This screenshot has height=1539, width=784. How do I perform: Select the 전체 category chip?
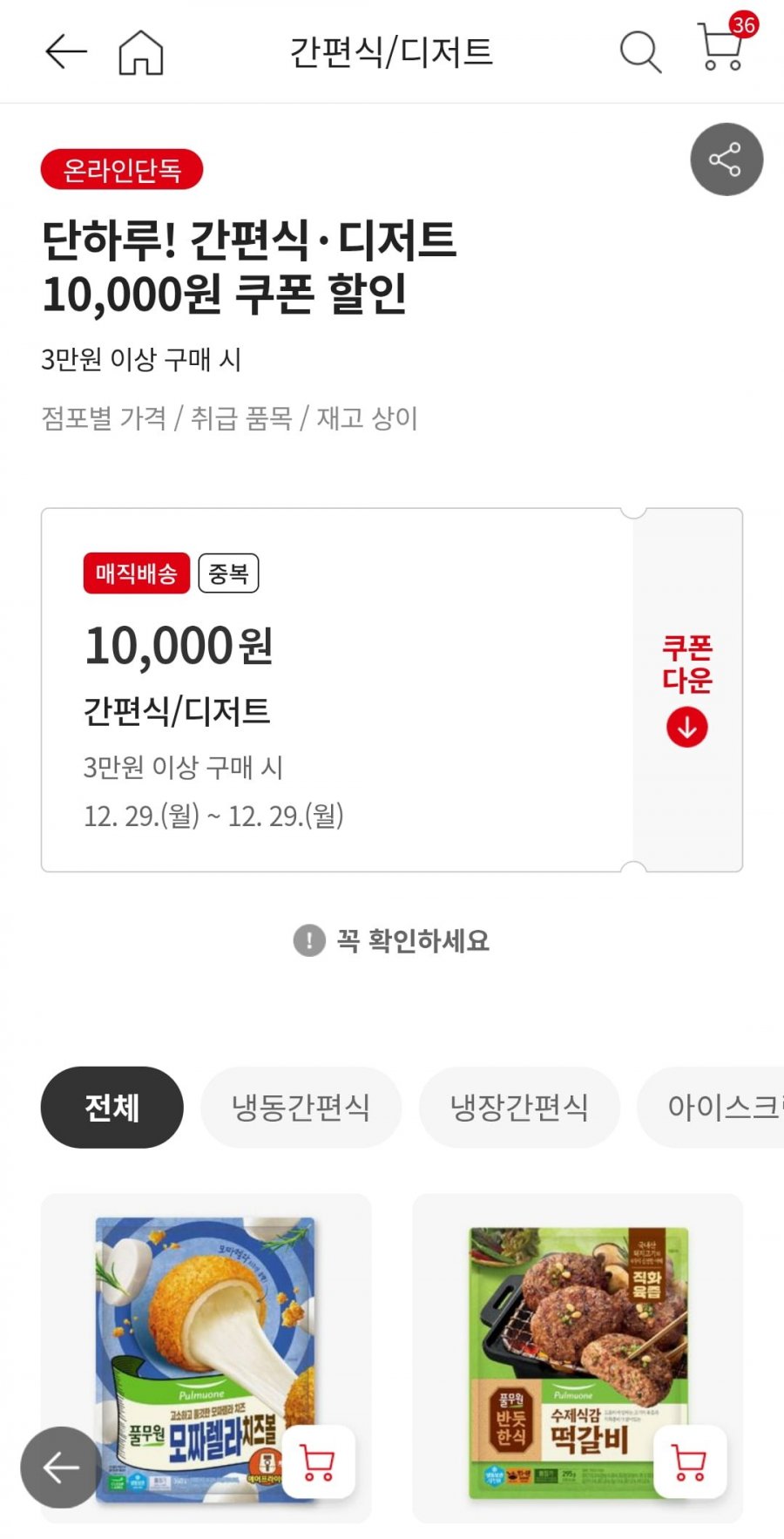pyautogui.click(x=112, y=1107)
